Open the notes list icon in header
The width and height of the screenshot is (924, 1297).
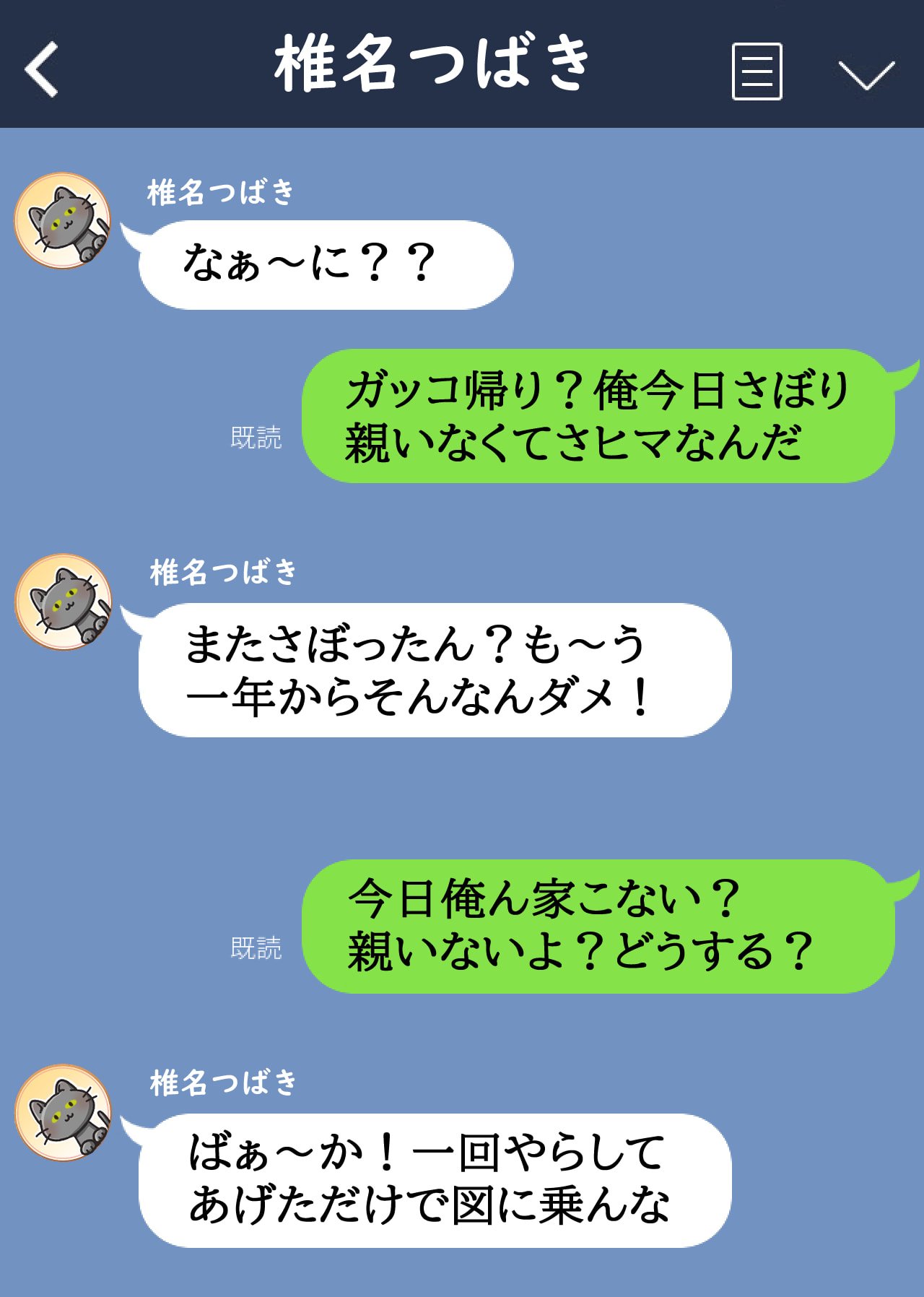(x=757, y=71)
